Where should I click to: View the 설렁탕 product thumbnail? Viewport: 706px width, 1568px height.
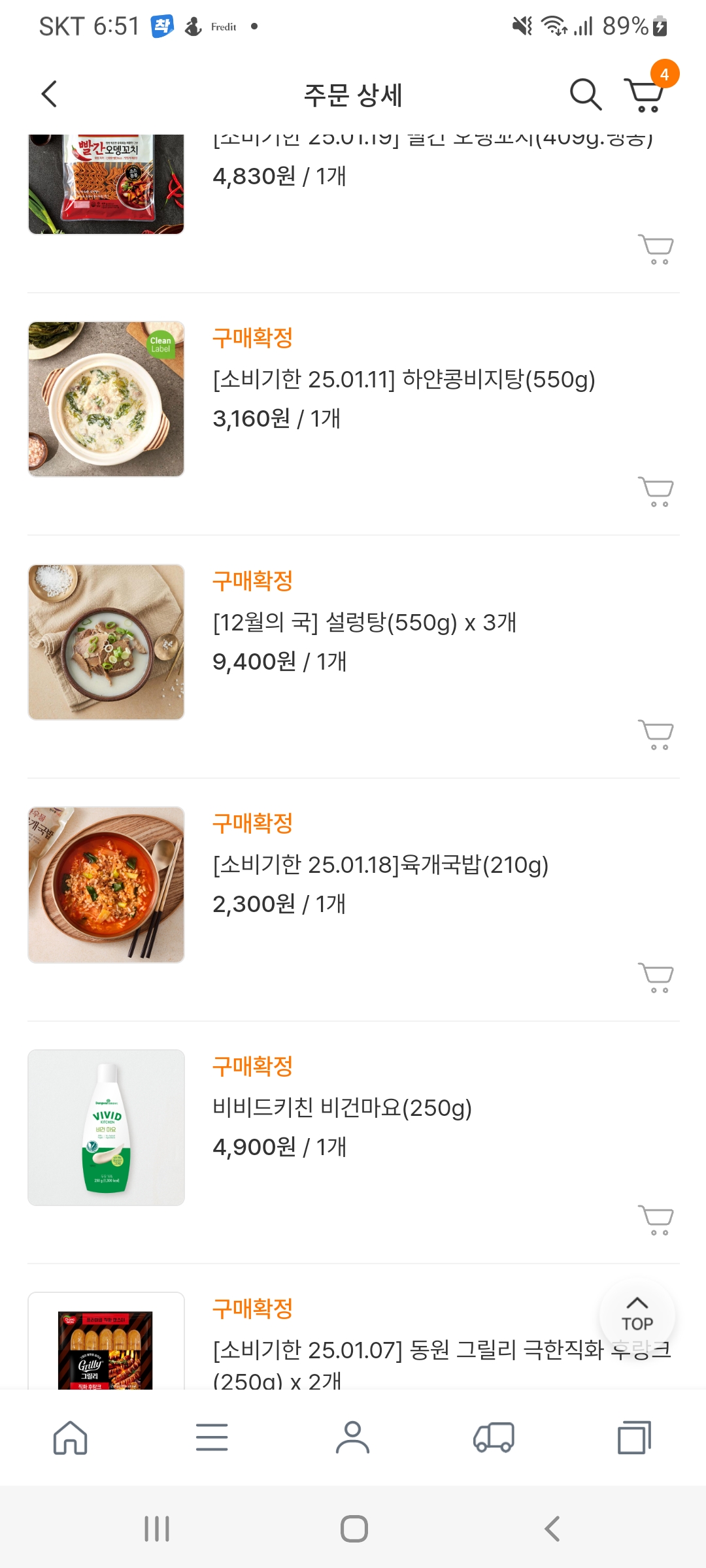click(107, 642)
